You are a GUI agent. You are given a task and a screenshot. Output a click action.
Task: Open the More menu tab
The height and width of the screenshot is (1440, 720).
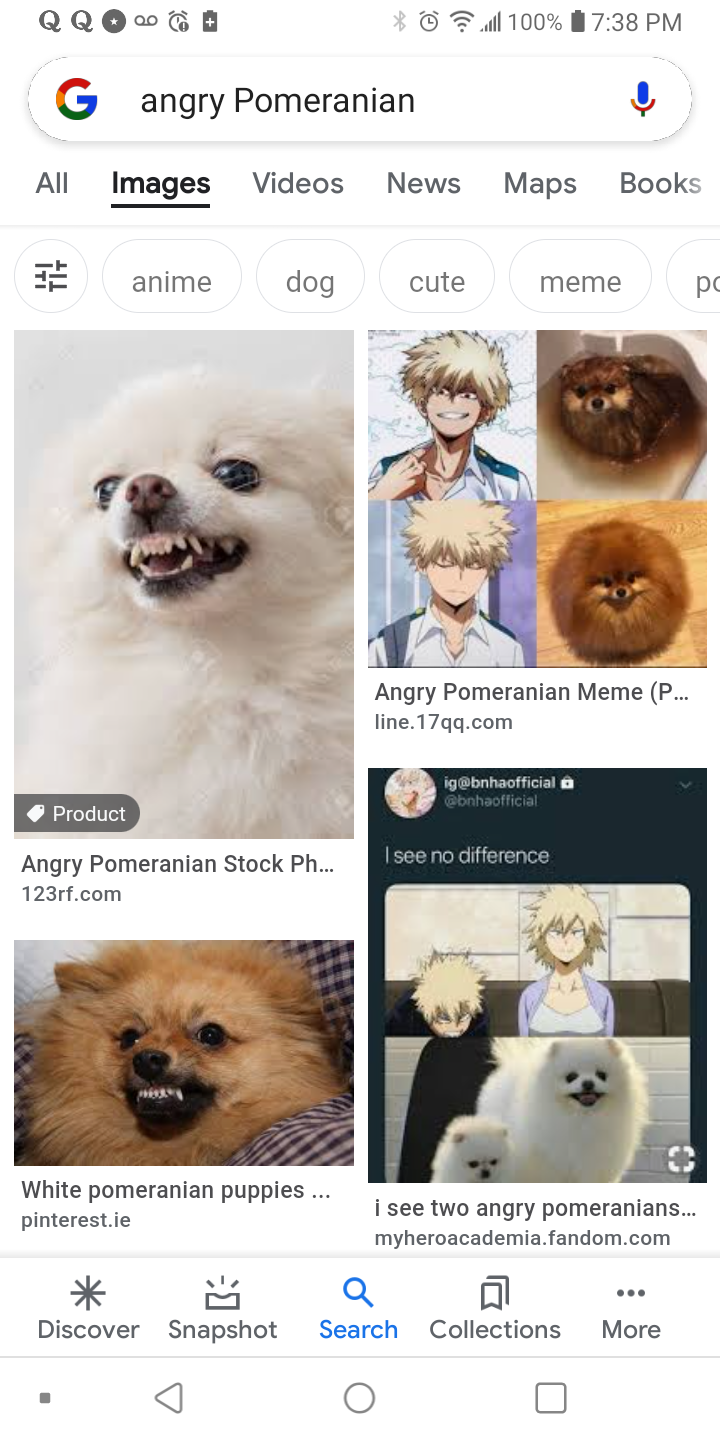(631, 1308)
